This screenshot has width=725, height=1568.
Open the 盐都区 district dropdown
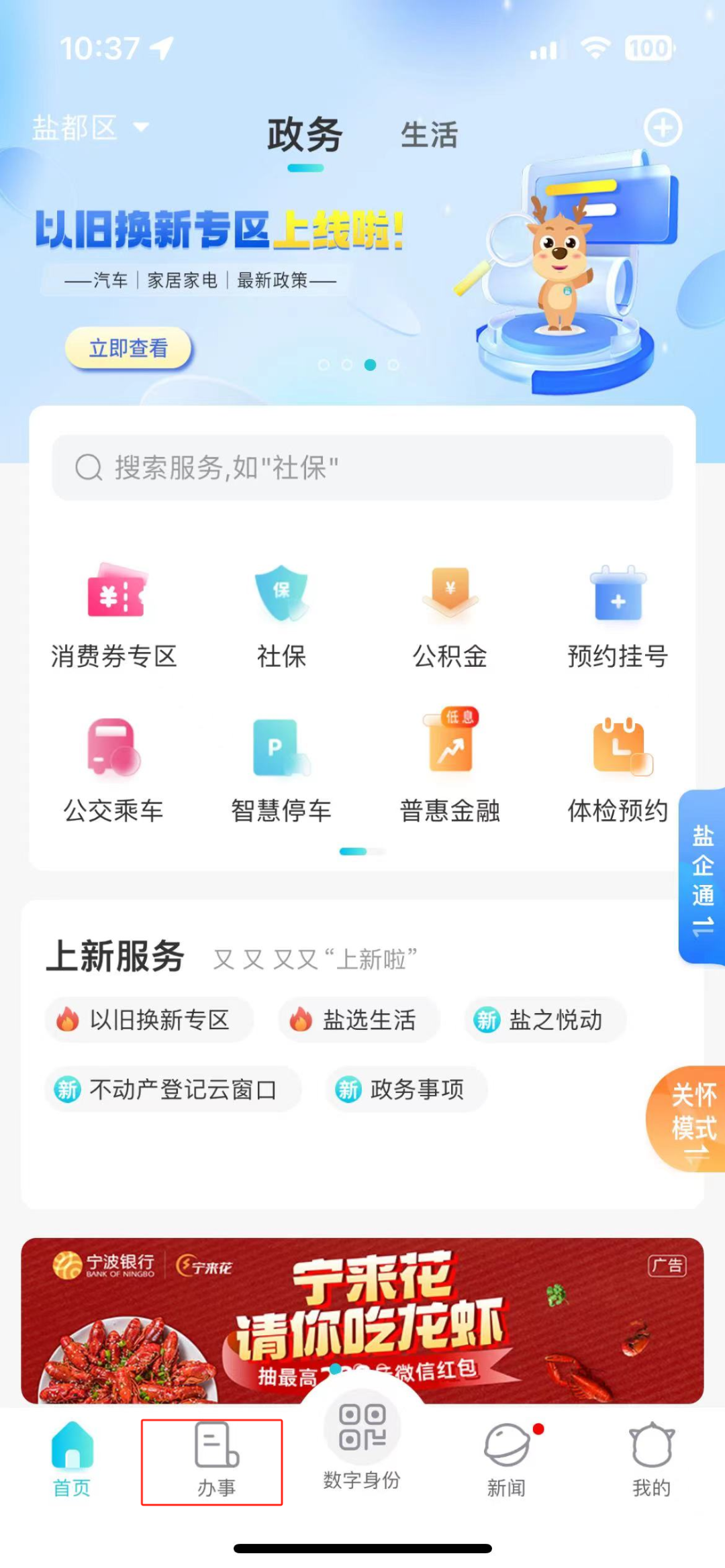(91, 127)
